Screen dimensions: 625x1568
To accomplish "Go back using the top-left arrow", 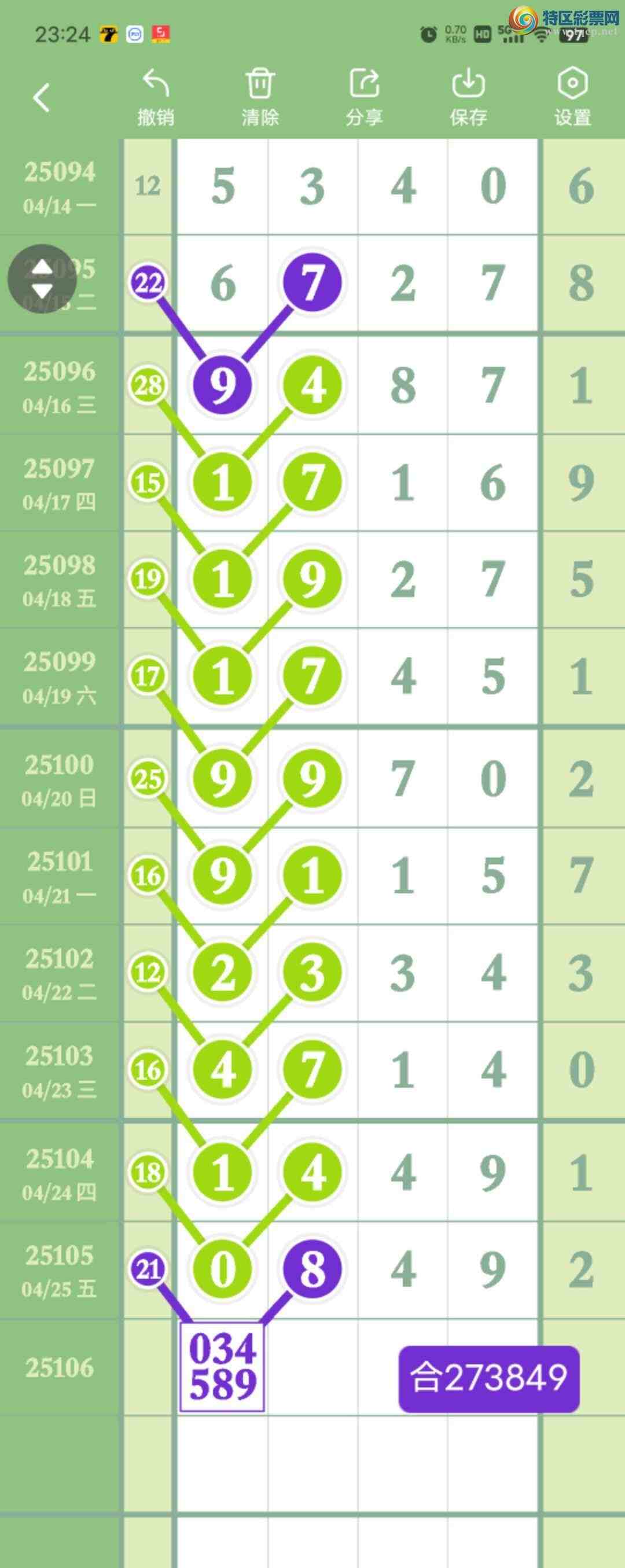I will (42, 97).
